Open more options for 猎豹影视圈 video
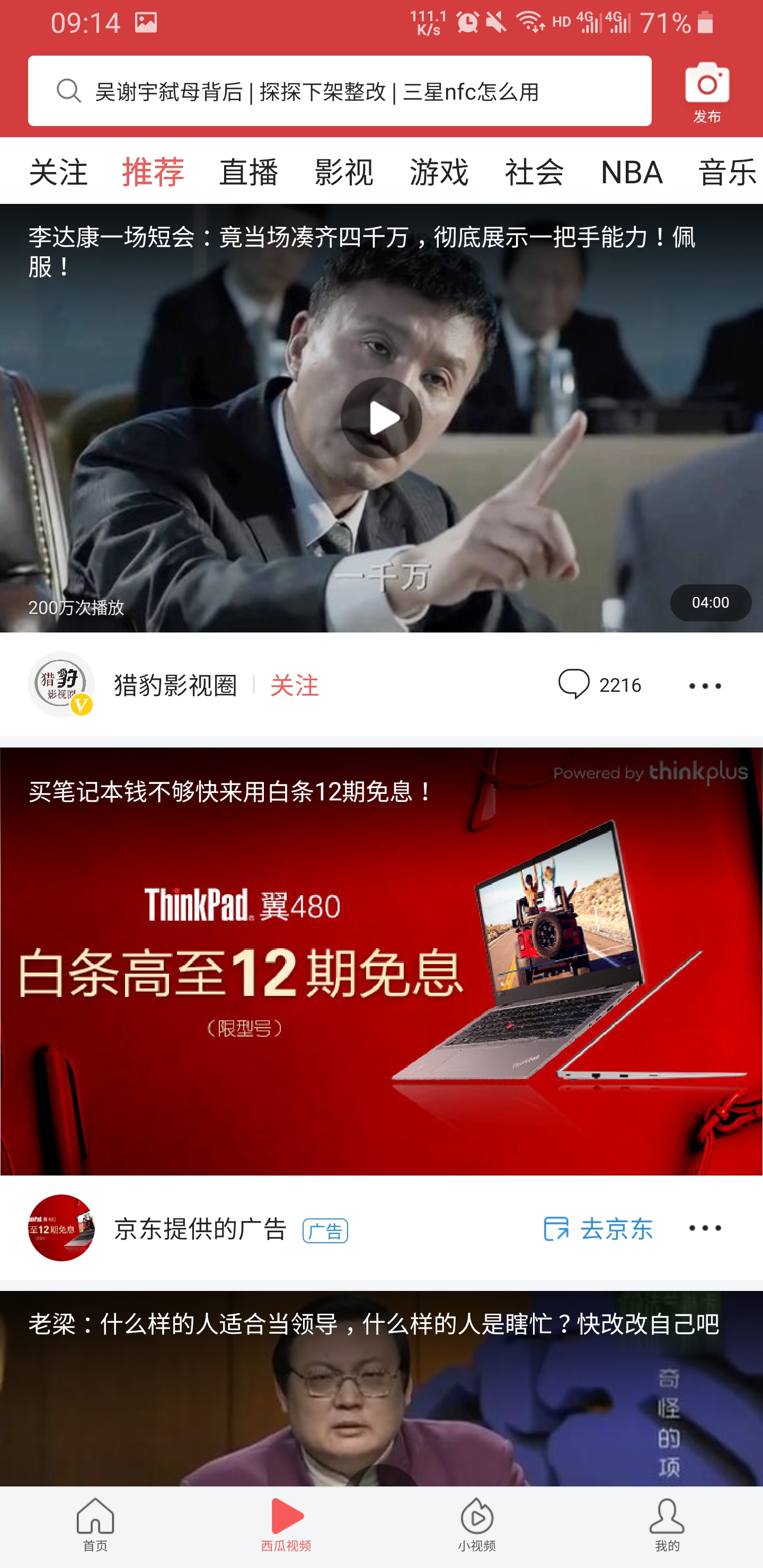This screenshot has height=1568, width=763. (x=705, y=685)
